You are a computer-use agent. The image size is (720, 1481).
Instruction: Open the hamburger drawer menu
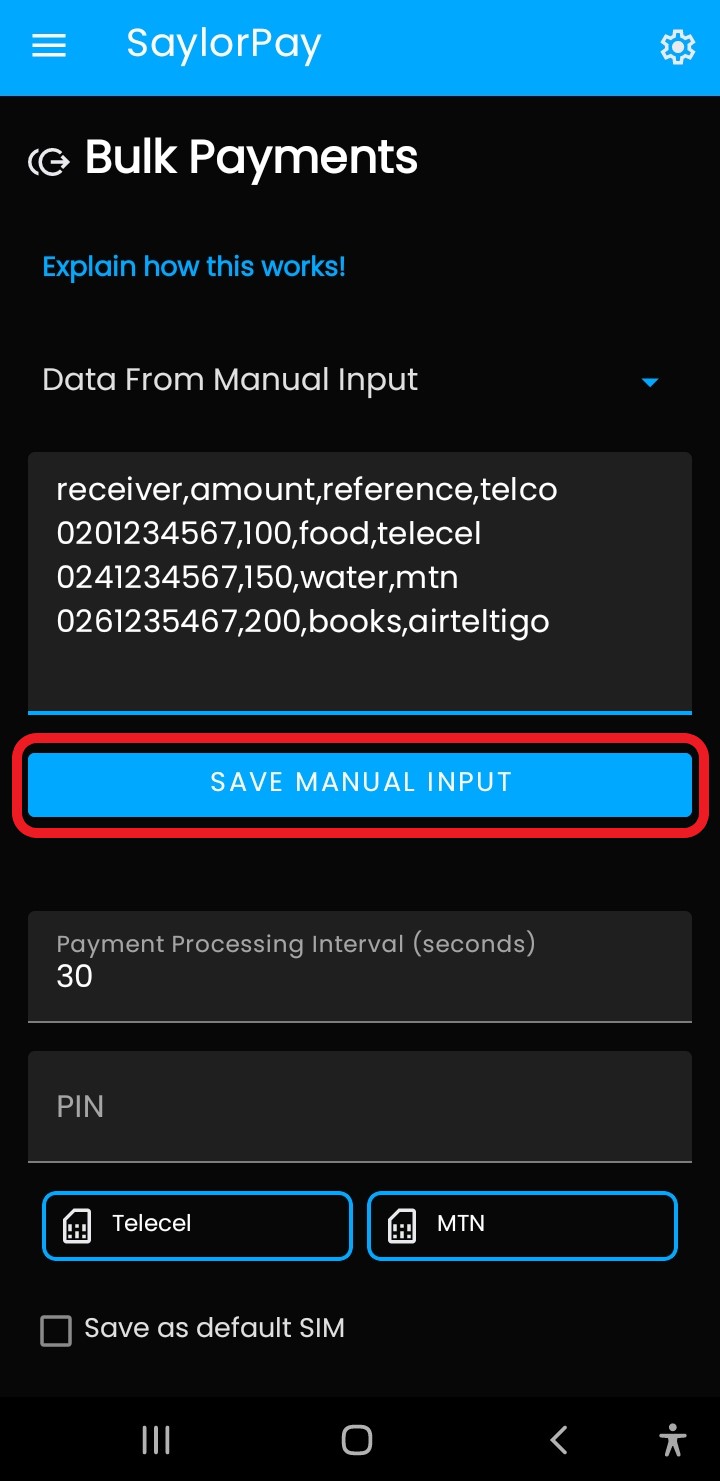click(x=49, y=46)
